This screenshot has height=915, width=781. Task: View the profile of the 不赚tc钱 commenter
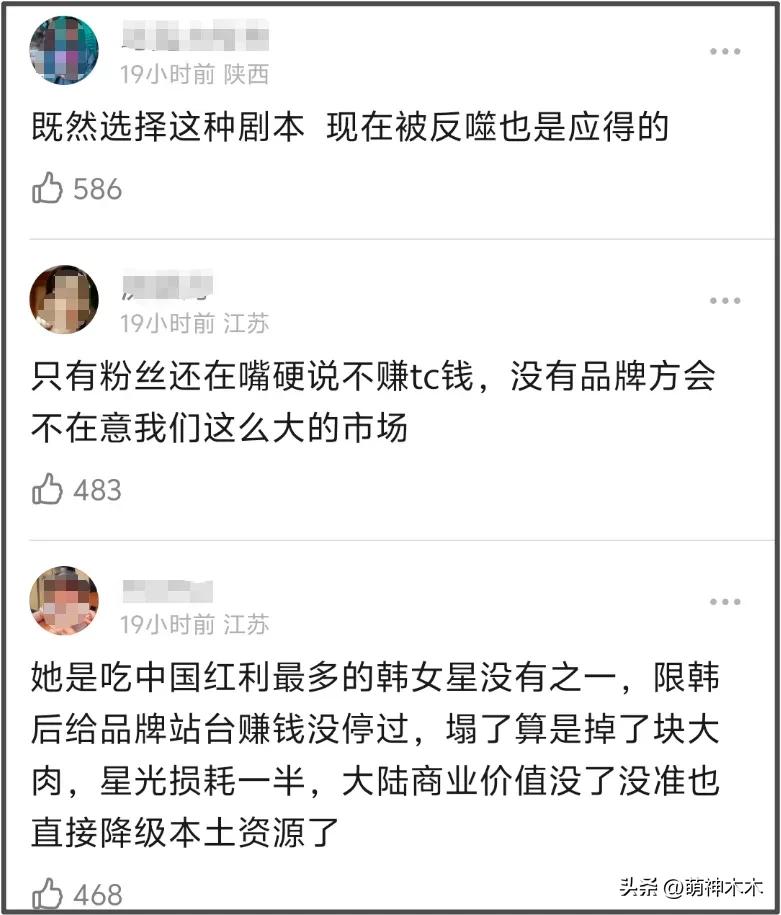tap(64, 300)
